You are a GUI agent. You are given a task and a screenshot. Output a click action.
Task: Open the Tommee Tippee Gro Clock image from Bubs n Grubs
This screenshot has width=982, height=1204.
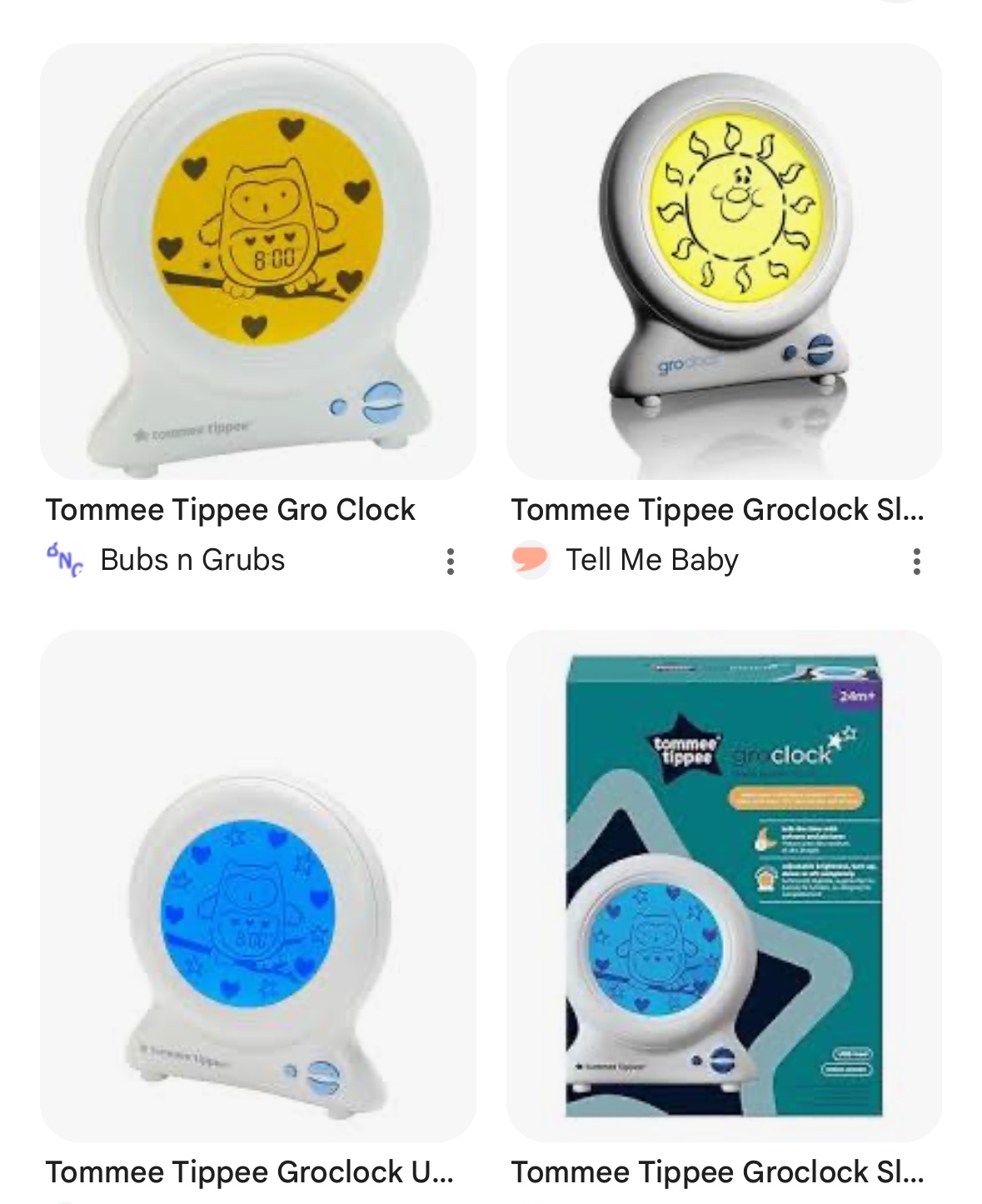tap(258, 262)
